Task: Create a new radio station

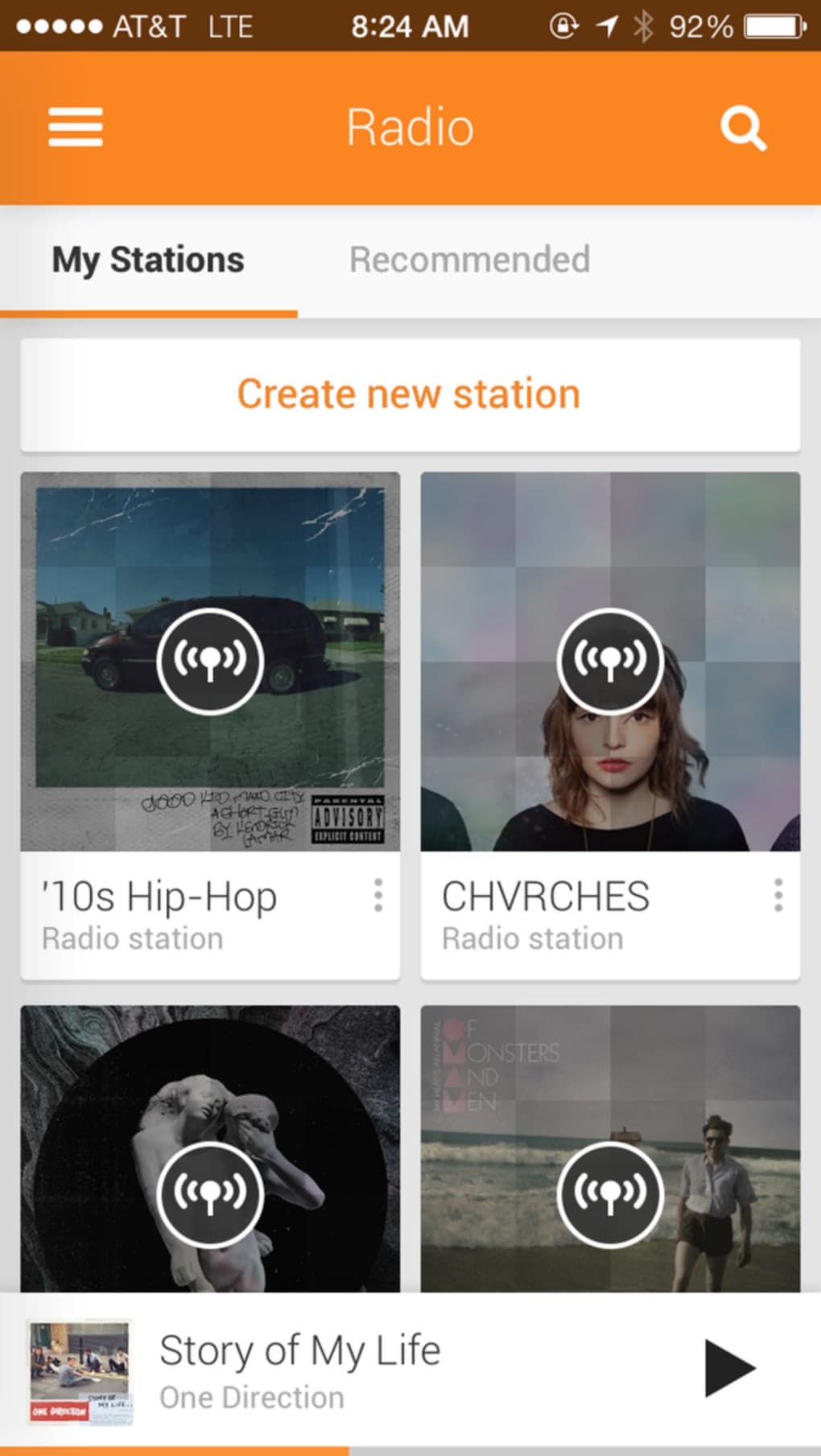Action: point(410,394)
